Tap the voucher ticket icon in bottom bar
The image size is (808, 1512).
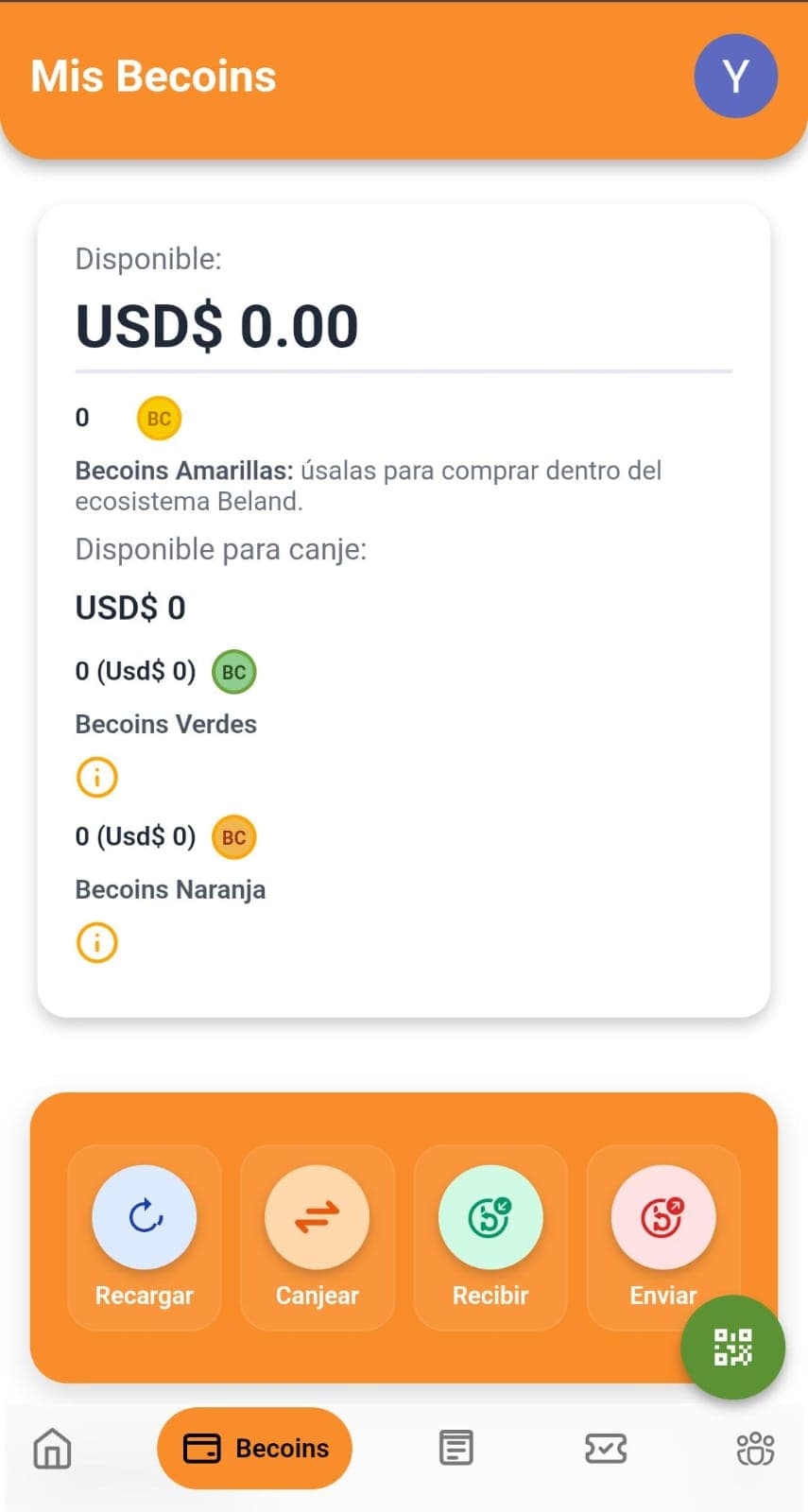606,1446
